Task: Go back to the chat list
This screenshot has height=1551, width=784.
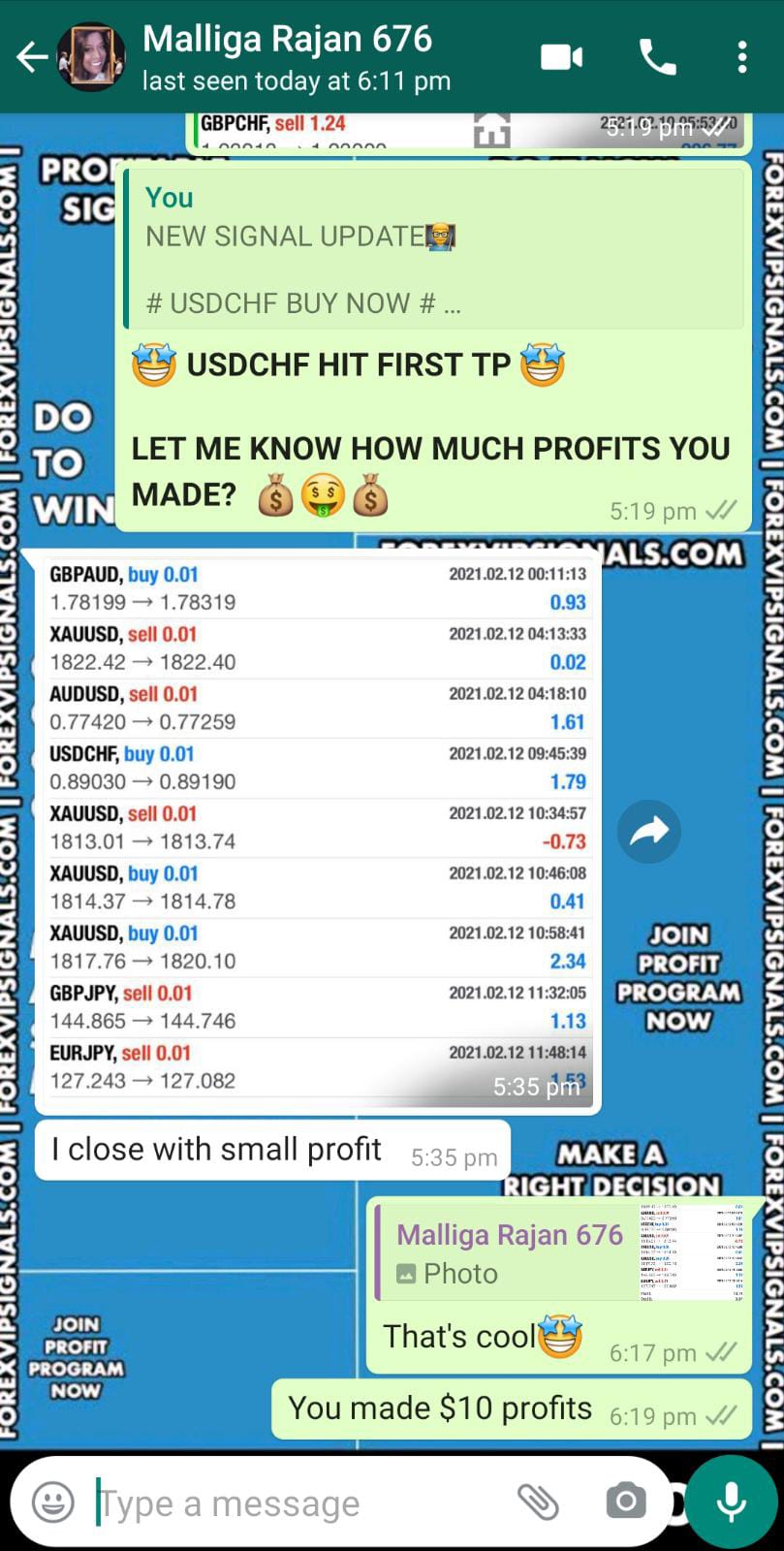Action: [x=31, y=57]
